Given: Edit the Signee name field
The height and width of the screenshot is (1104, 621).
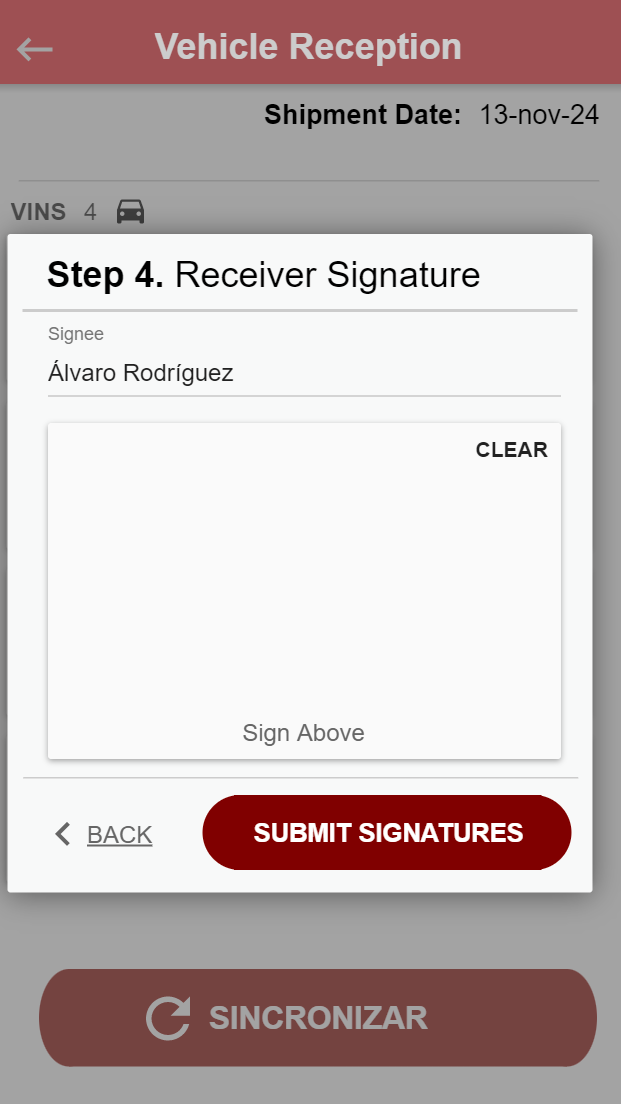Looking at the screenshot, I should pos(303,374).
